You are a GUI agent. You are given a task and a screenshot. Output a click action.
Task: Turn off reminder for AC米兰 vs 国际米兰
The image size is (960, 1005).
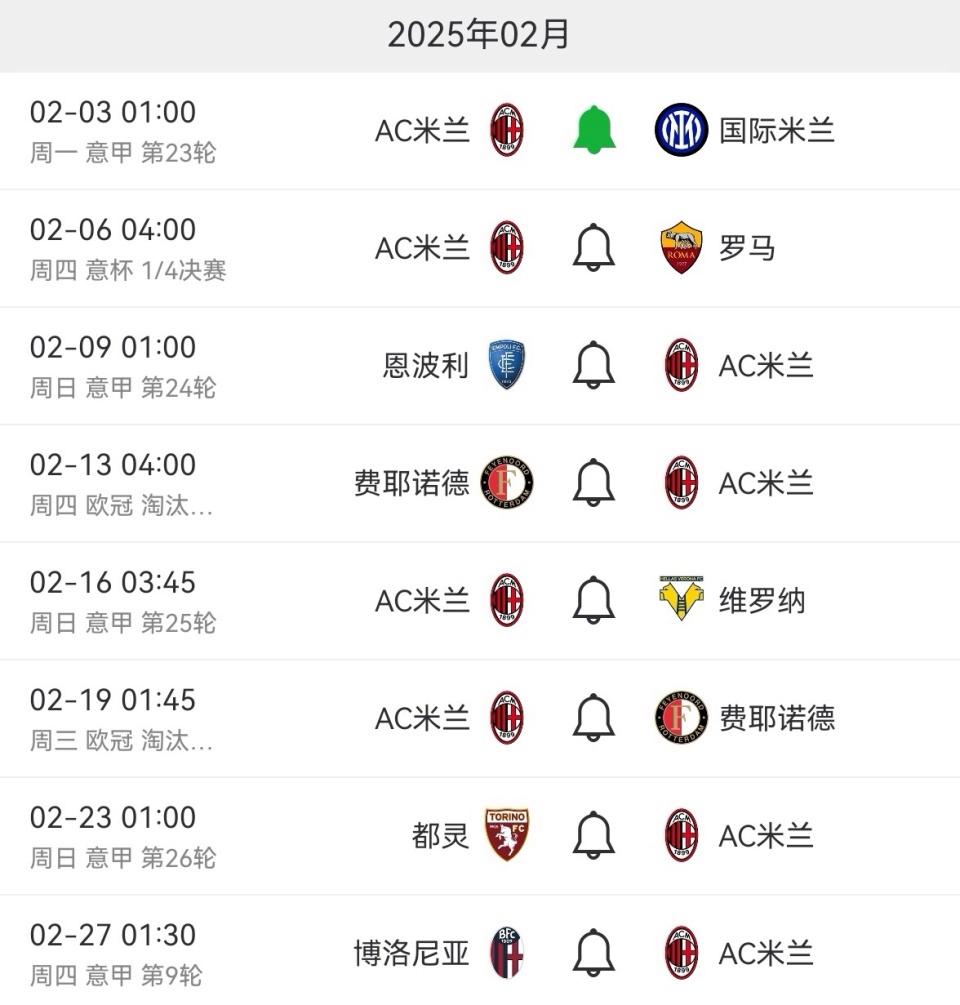[594, 130]
